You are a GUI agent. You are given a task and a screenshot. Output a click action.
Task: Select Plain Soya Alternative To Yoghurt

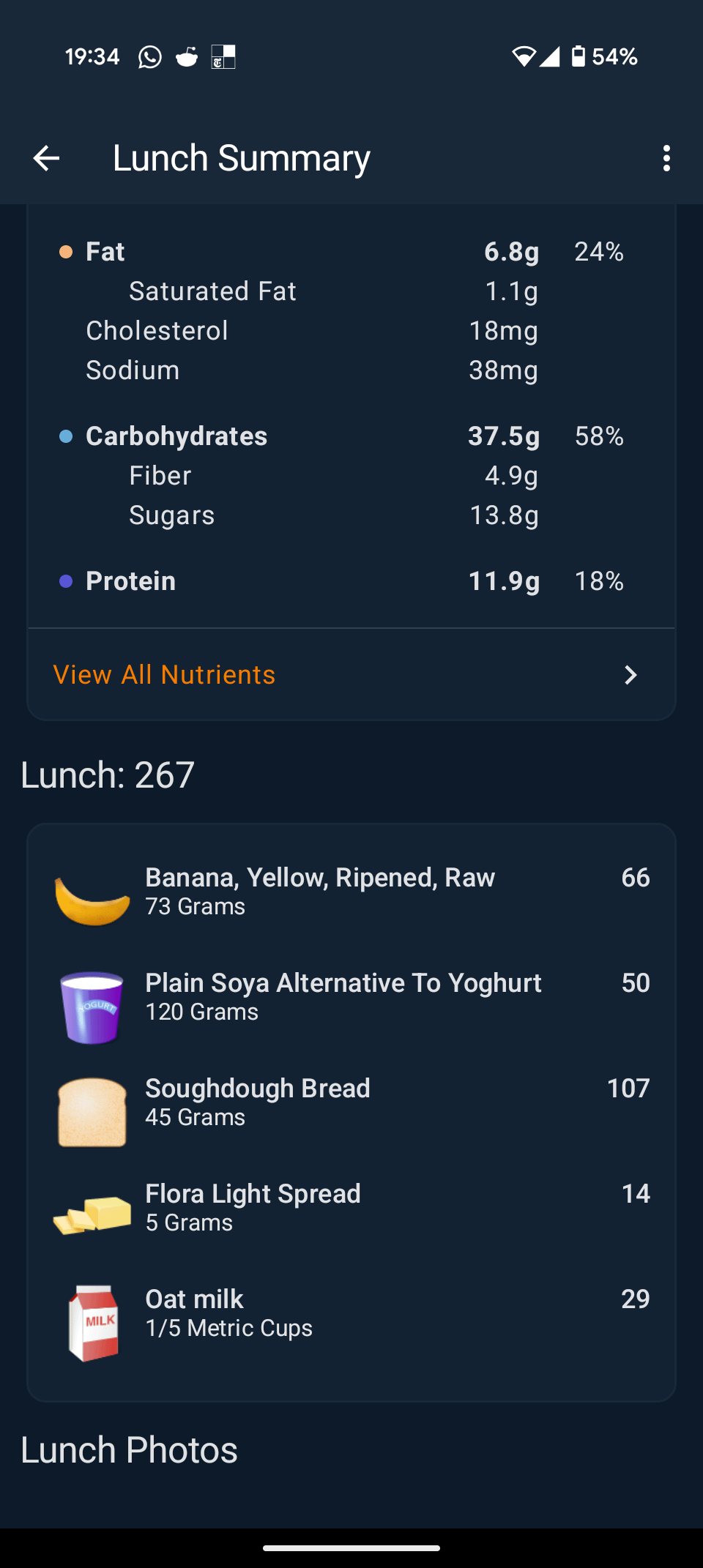351,997
